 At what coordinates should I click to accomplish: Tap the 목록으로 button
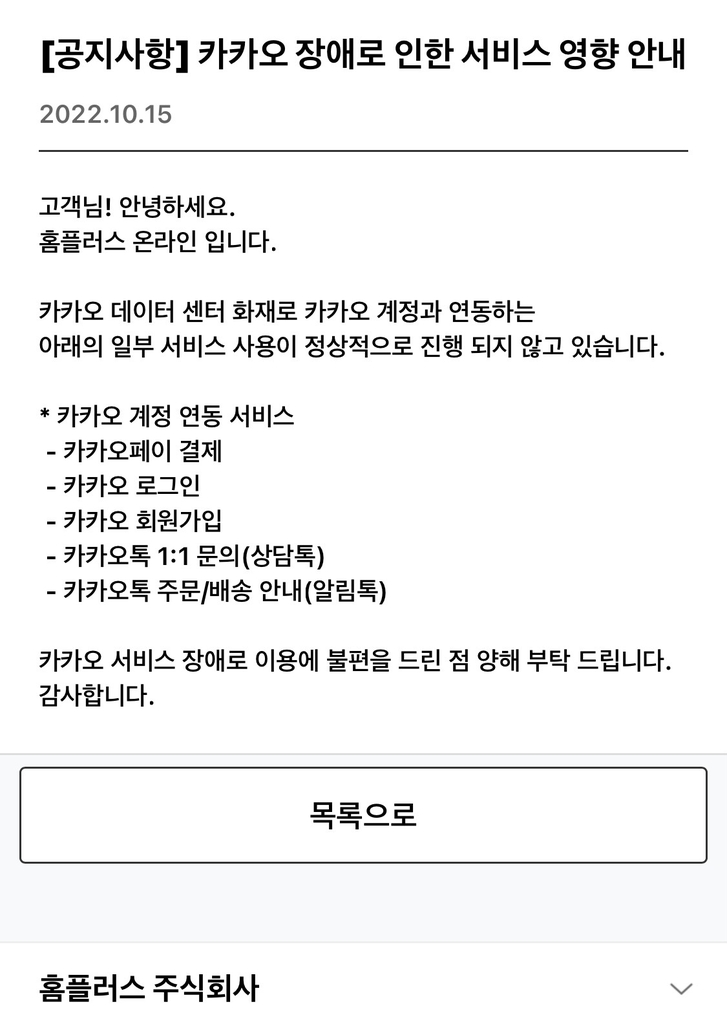(x=363, y=815)
